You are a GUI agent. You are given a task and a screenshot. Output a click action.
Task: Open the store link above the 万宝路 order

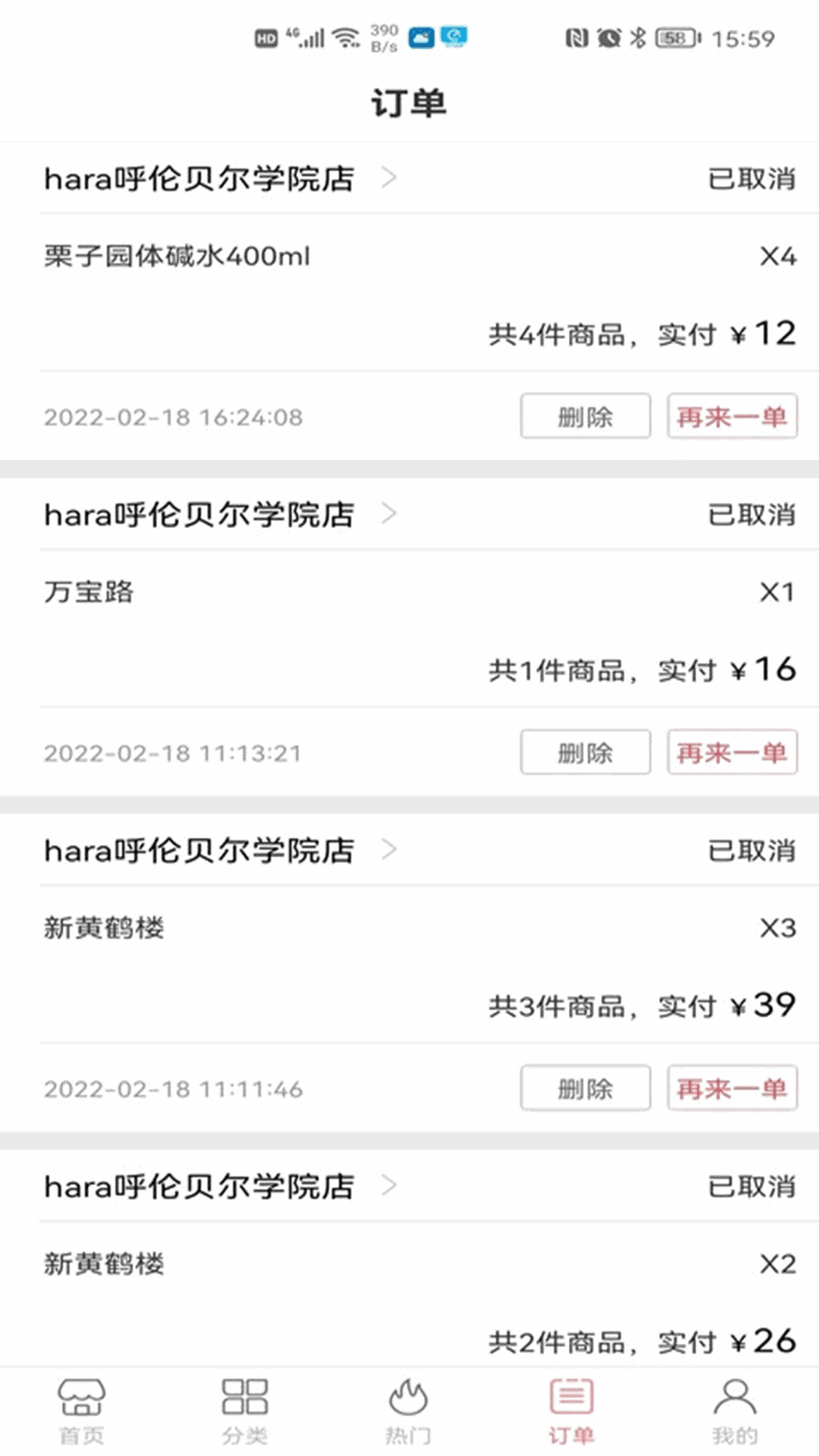[x=220, y=515]
